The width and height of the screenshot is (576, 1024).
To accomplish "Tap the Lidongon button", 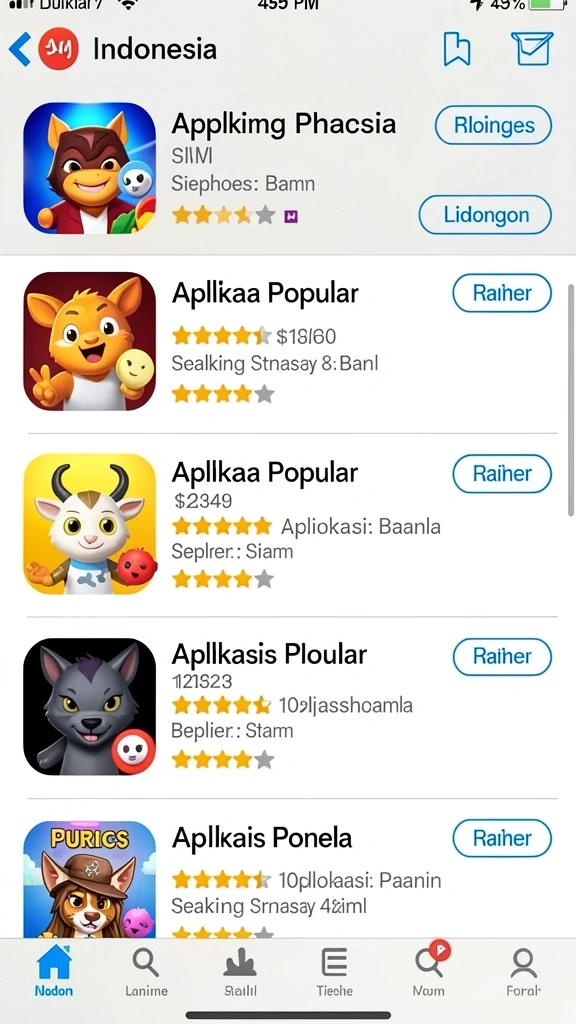I will click(x=485, y=214).
